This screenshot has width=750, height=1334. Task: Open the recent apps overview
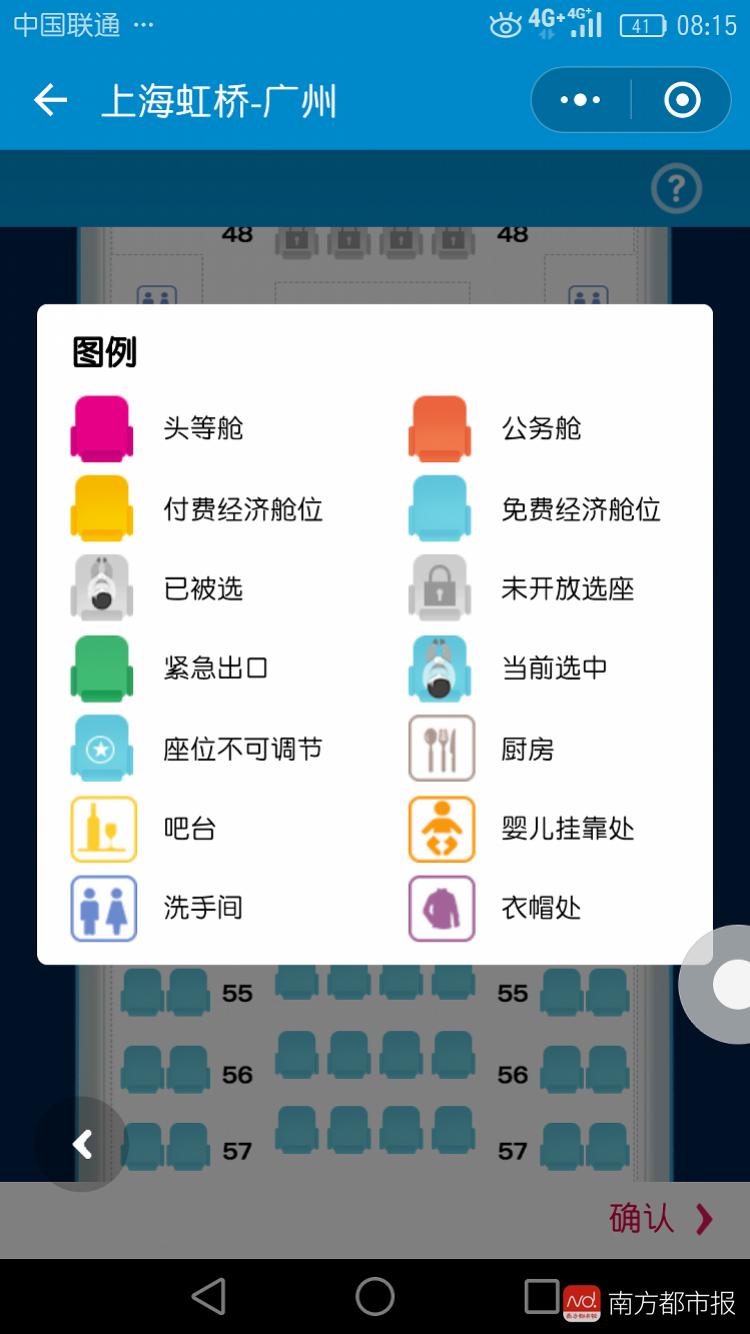click(x=541, y=1297)
